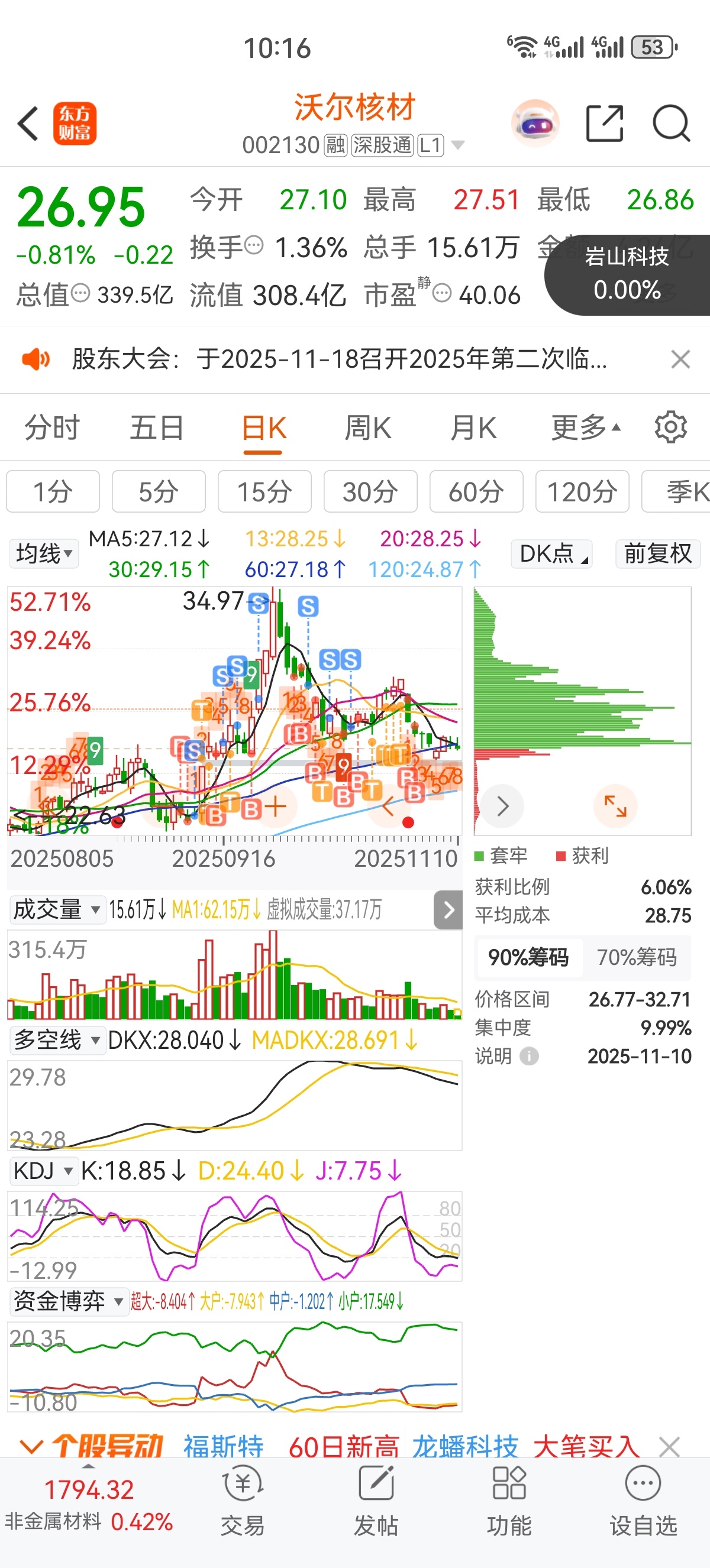This screenshot has height=1568, width=710.
Task: Dismiss the shareholder meeting announcement
Action: coord(680,359)
